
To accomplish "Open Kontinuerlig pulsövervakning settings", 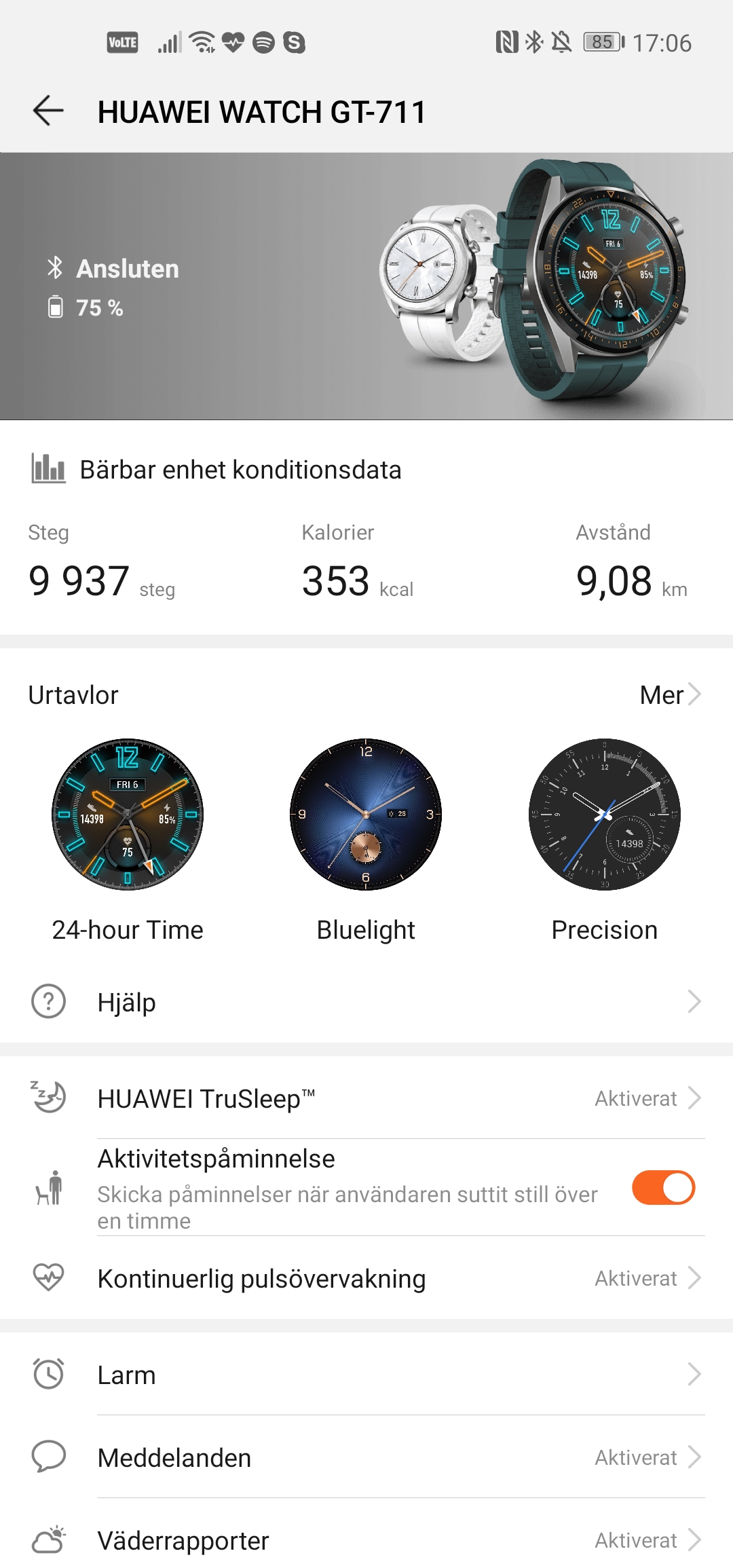I will point(366,1279).
